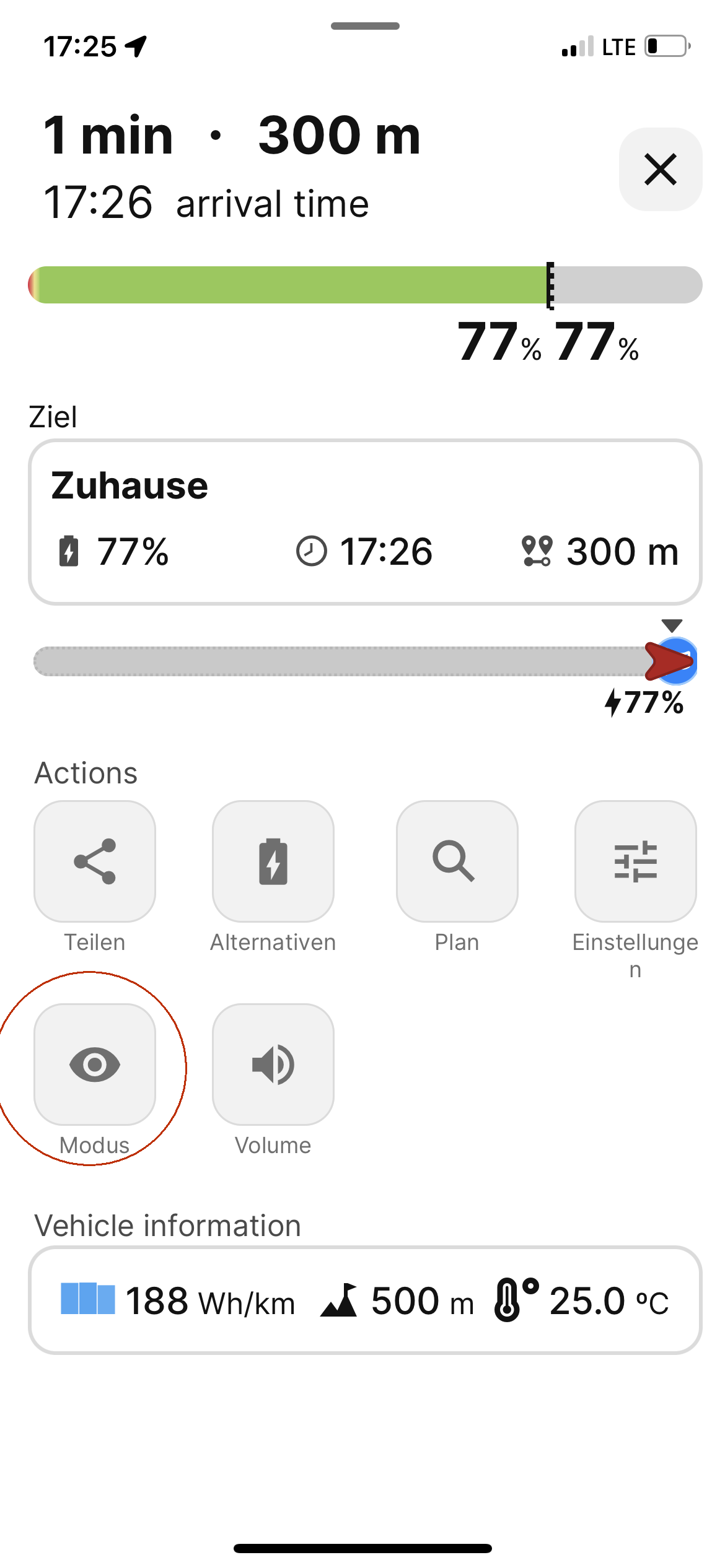Screen dimensions: 725x1568
Task: Change the view Modus
Action: 95,1064
